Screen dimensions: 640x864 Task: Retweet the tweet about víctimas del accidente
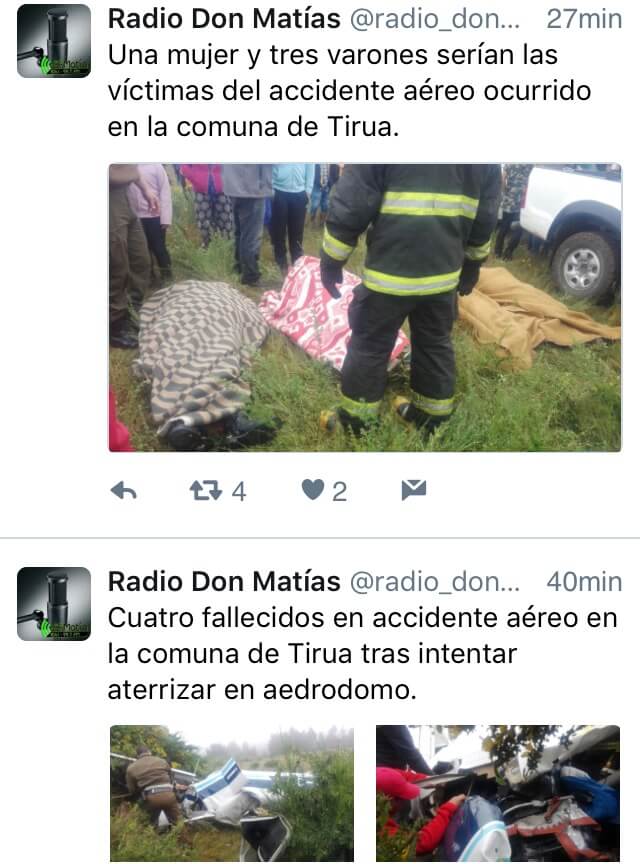(x=207, y=490)
